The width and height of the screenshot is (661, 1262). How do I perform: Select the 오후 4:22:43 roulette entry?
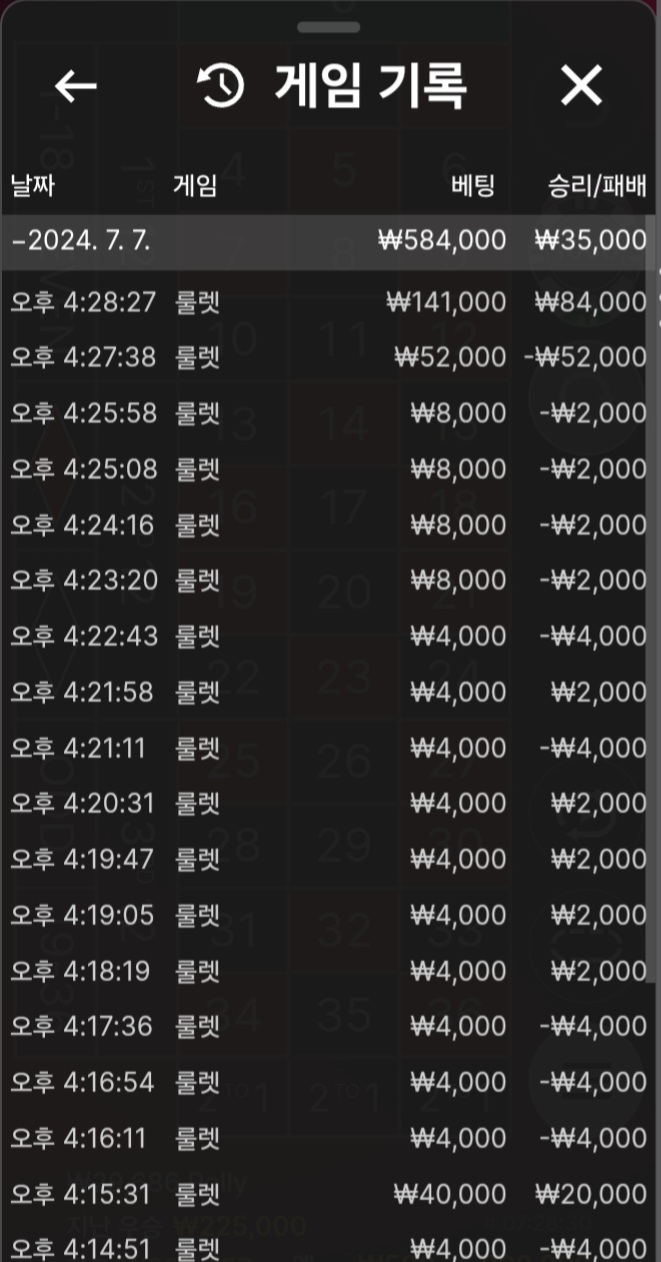coord(328,636)
